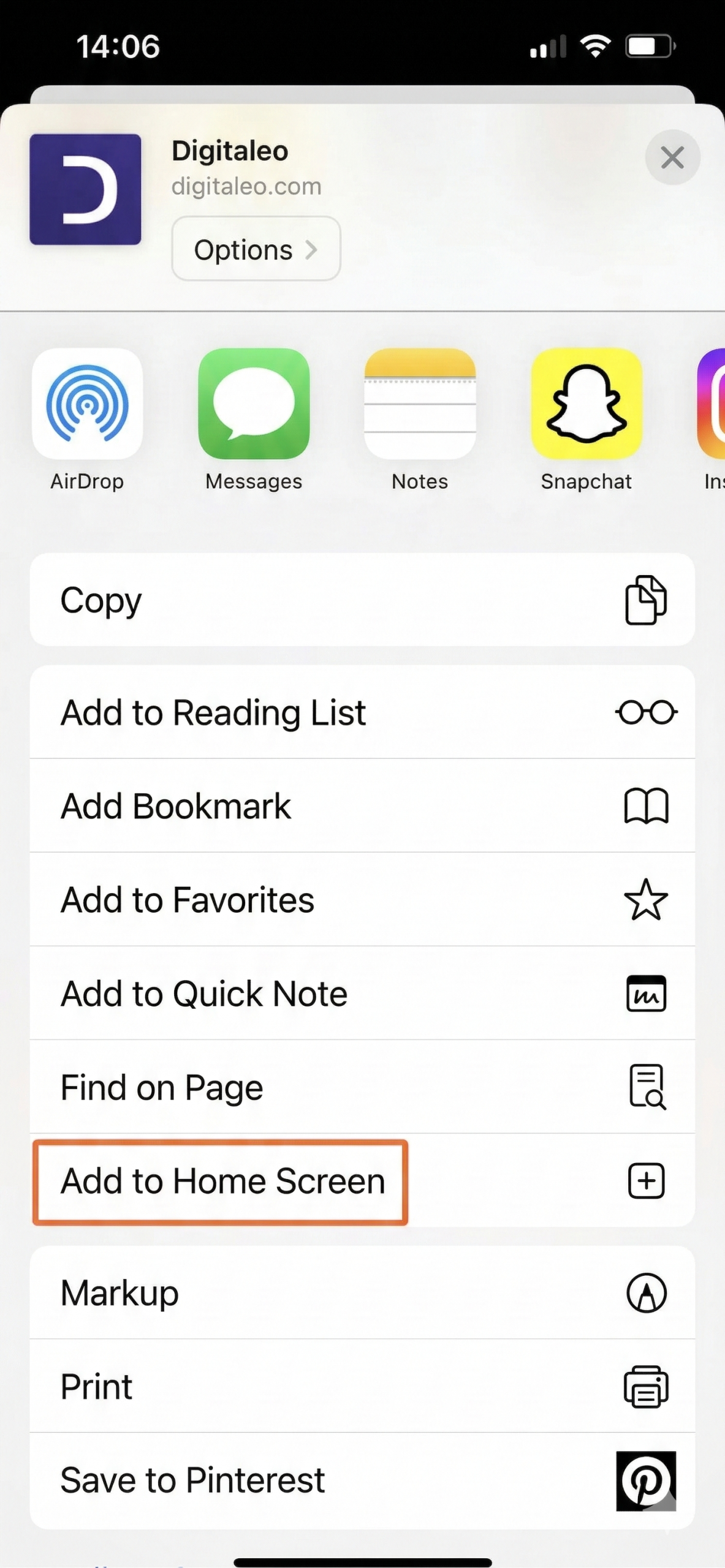Screen dimensions: 725x1568
Task: Tap the glasses icon for Reading List
Action: (x=647, y=712)
